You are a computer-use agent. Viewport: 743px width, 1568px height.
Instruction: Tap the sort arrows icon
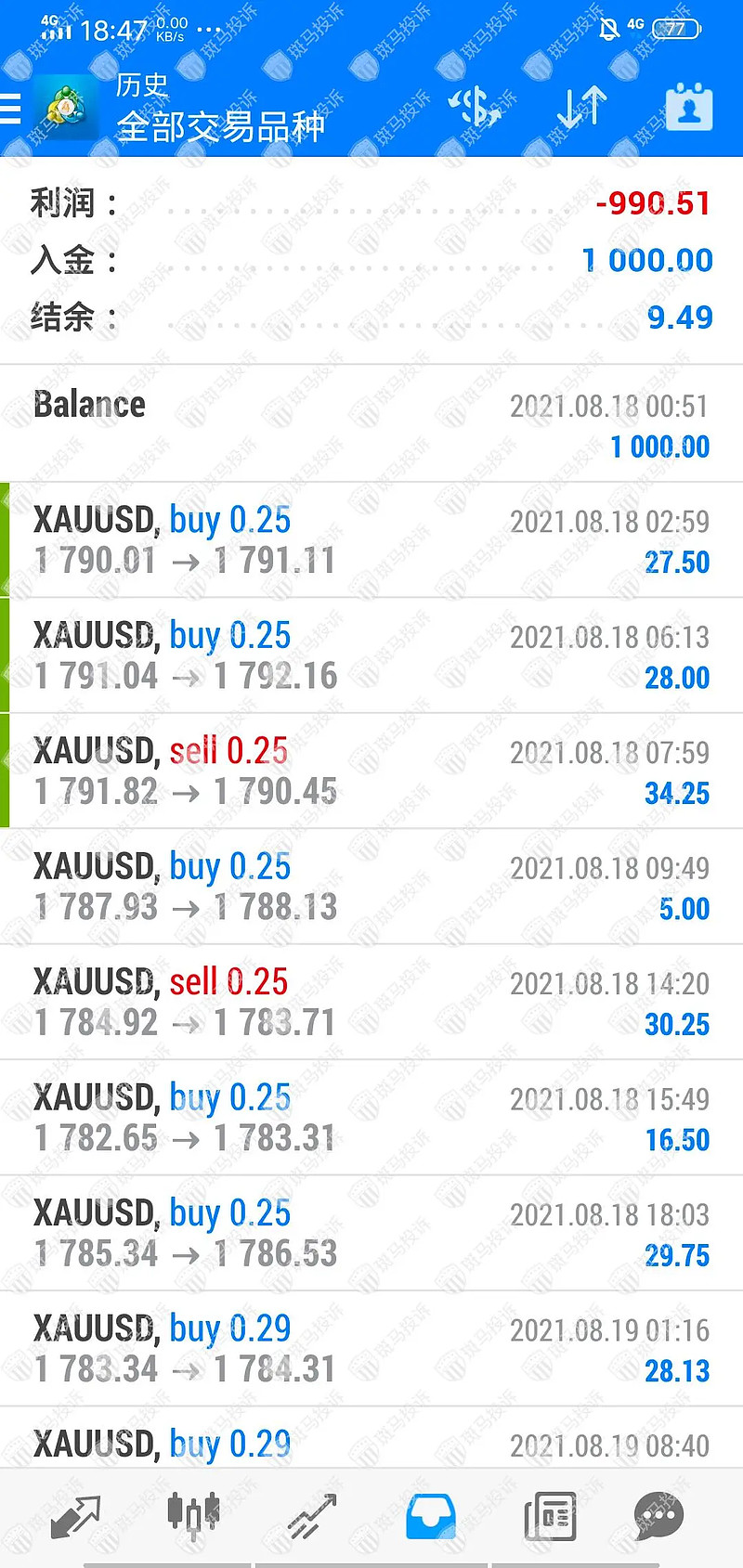(x=581, y=109)
